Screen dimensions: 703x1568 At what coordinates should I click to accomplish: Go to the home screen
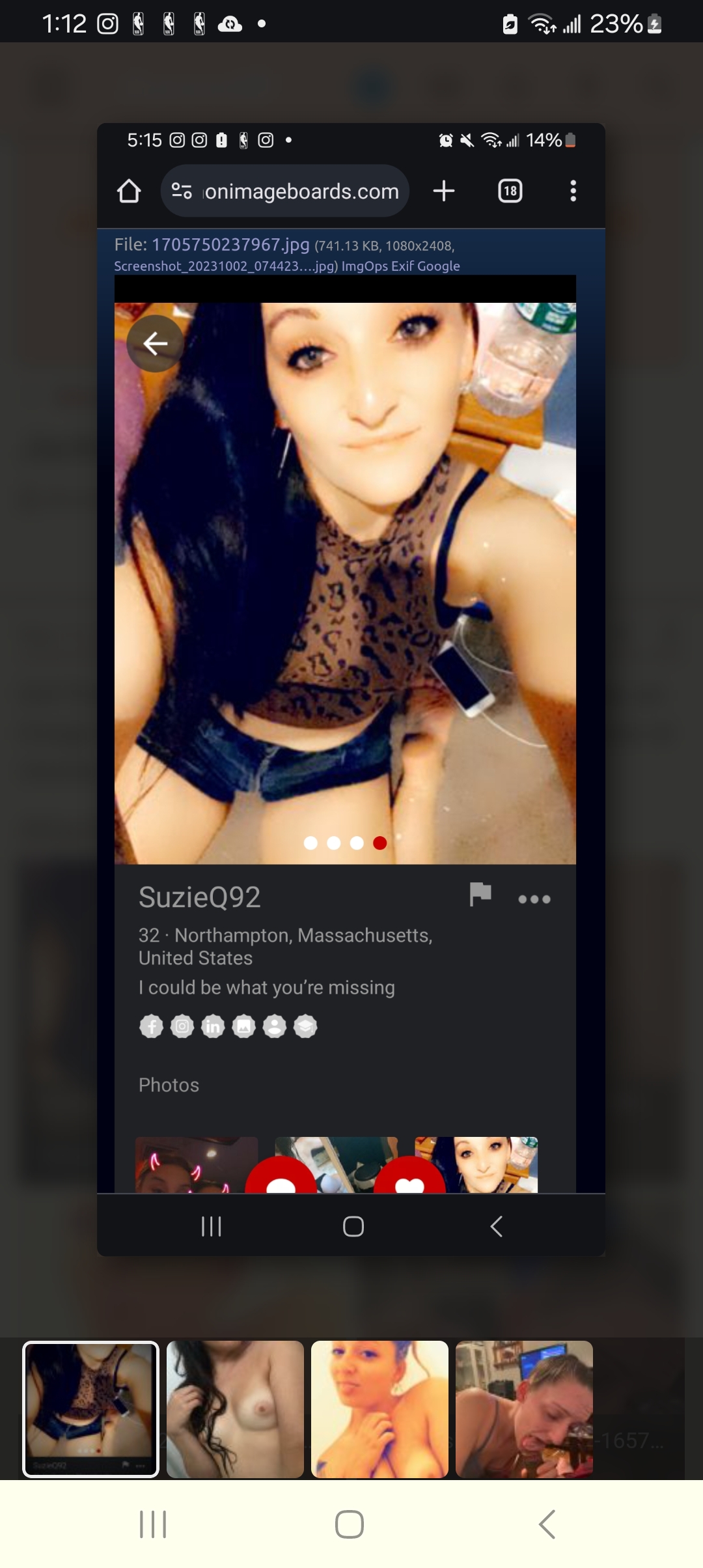pos(350,1524)
